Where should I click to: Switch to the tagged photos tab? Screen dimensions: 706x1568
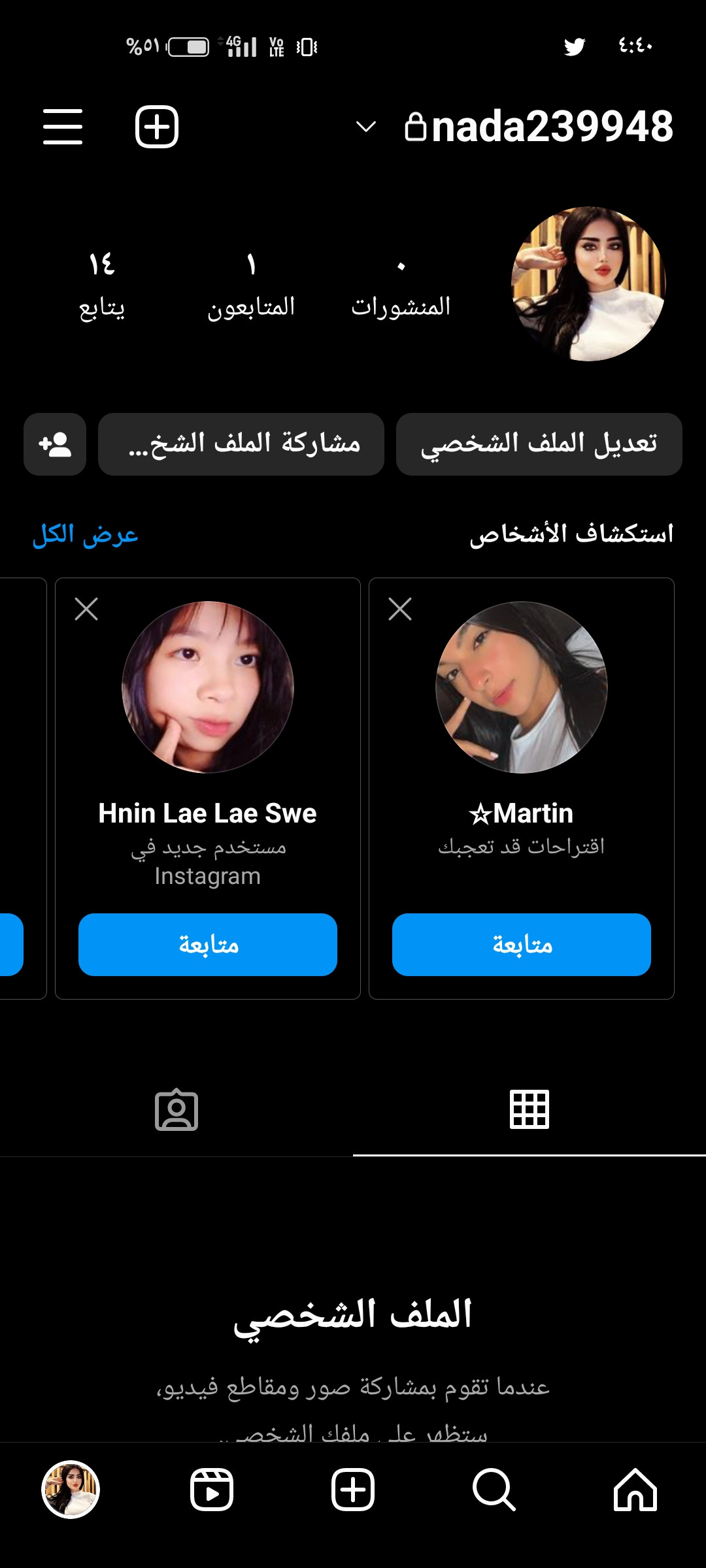click(176, 1109)
